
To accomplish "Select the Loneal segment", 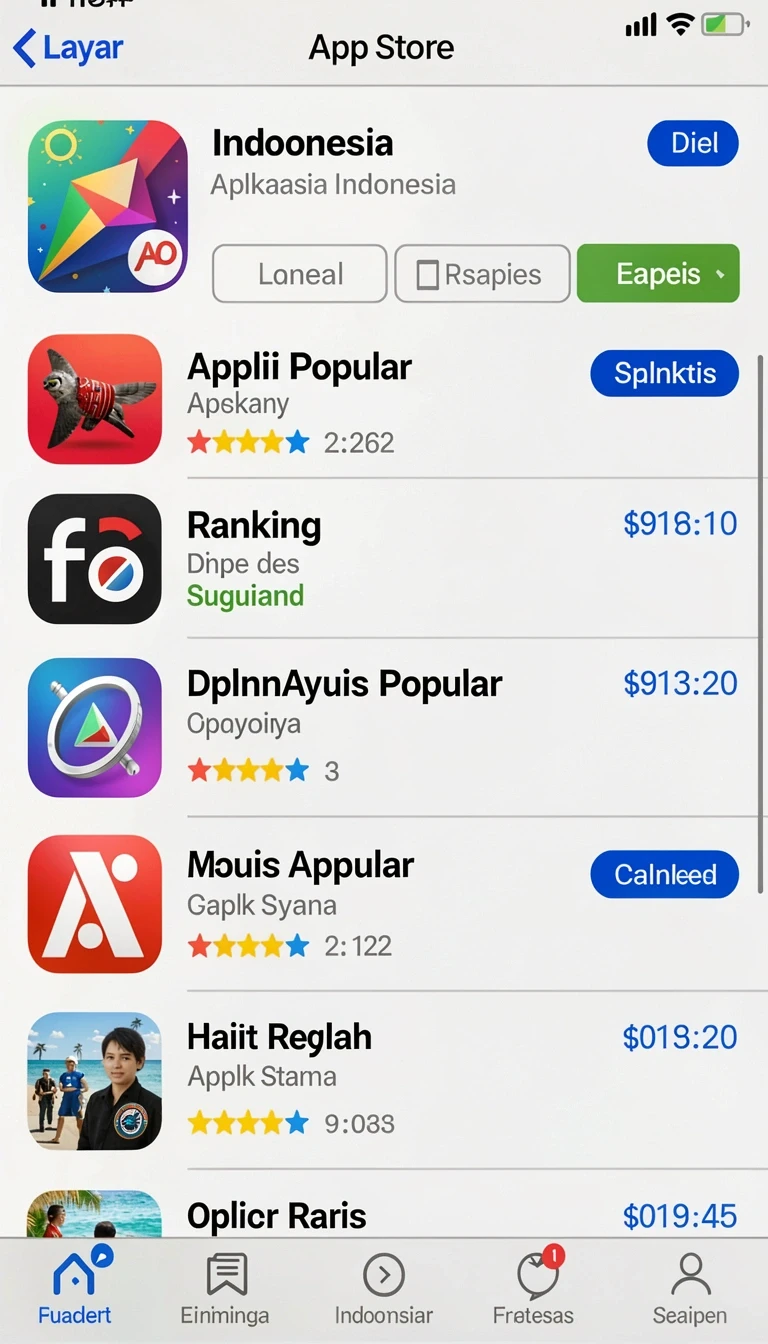I will pyautogui.click(x=300, y=274).
